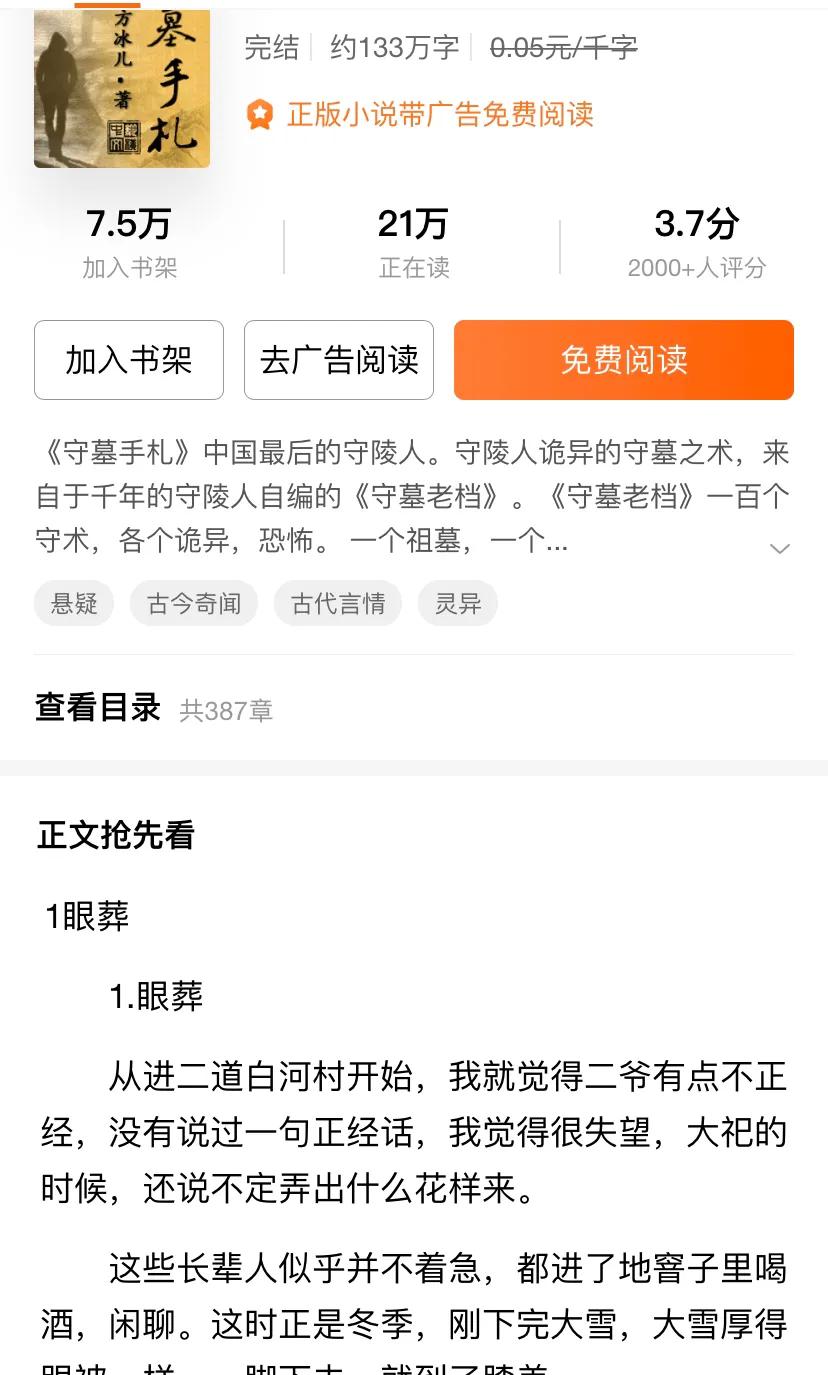The image size is (828, 1375).
Task: Open the 古今奇闻 category tag
Action: (194, 604)
